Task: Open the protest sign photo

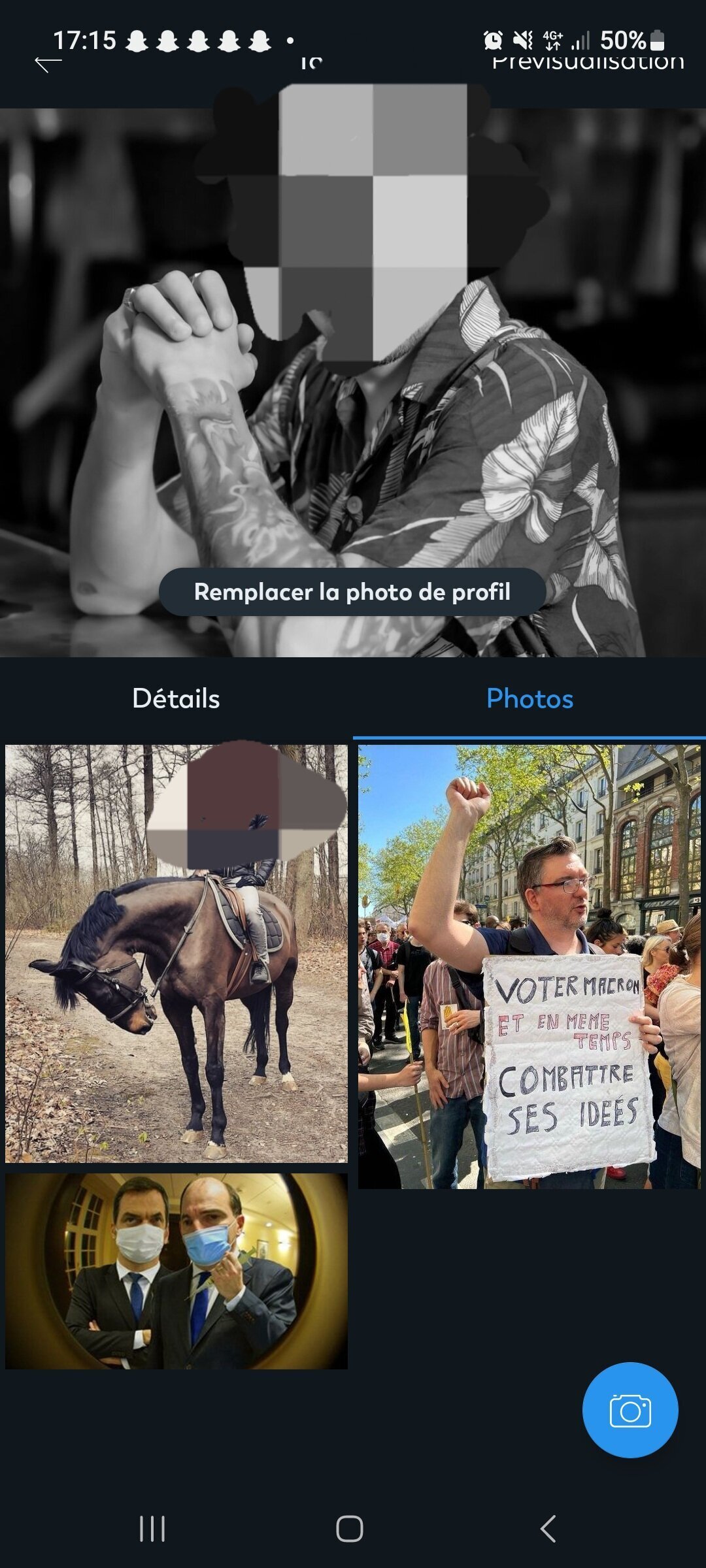Action: pos(529,967)
